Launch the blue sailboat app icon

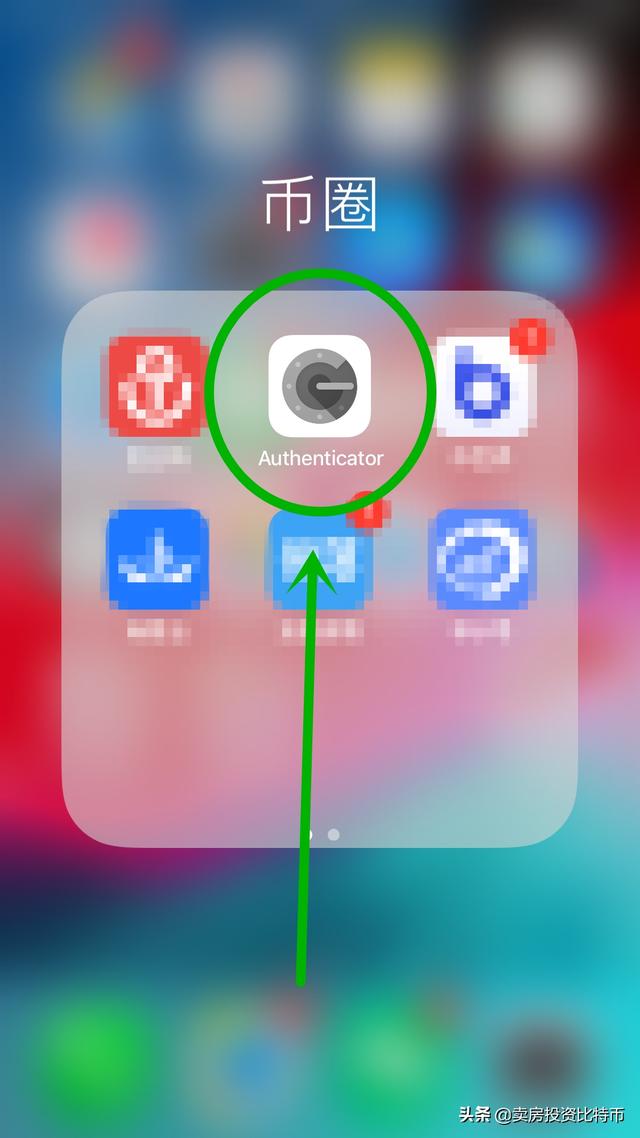[158, 560]
